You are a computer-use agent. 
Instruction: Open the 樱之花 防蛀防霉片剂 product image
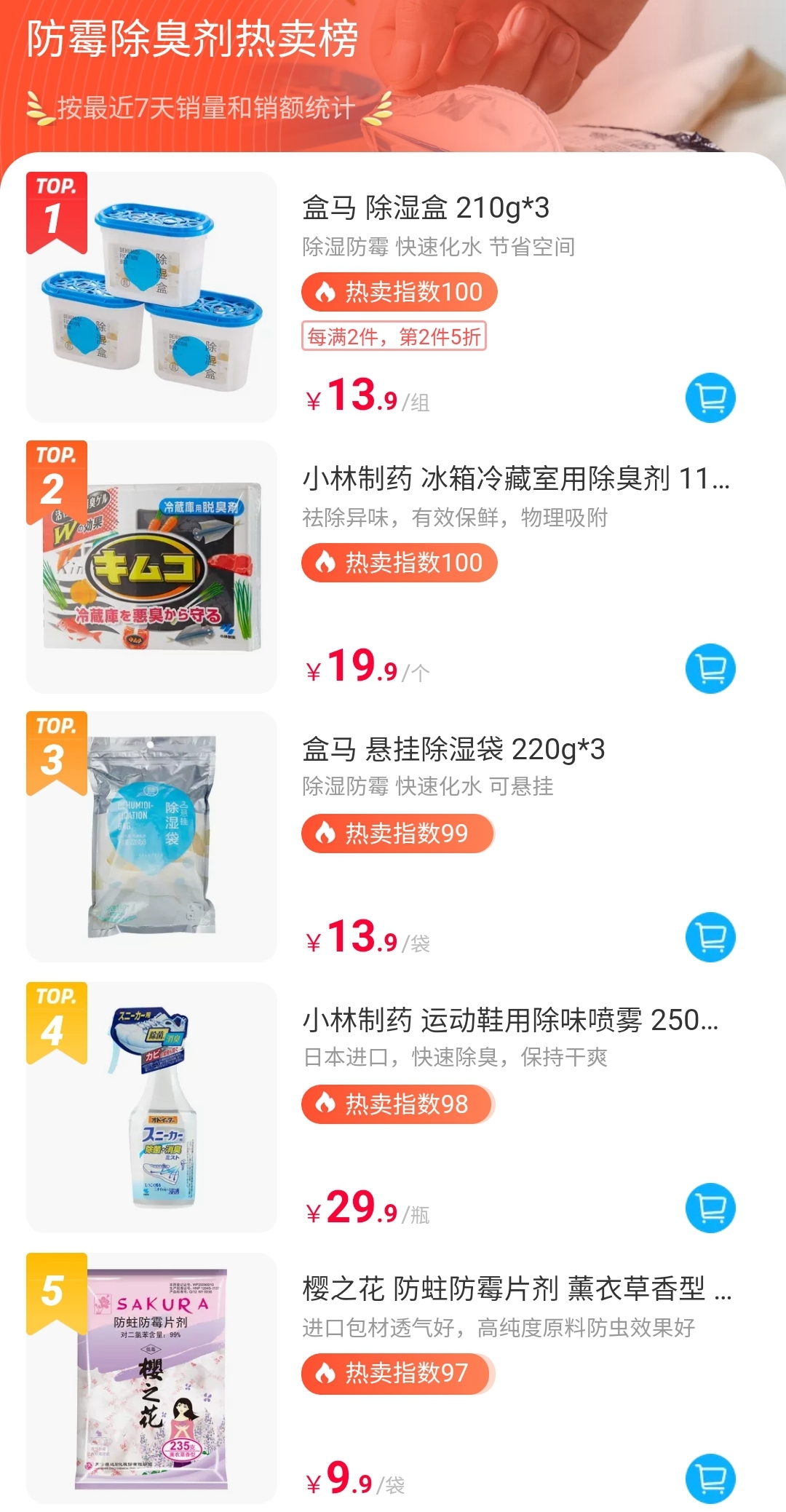click(151, 1377)
